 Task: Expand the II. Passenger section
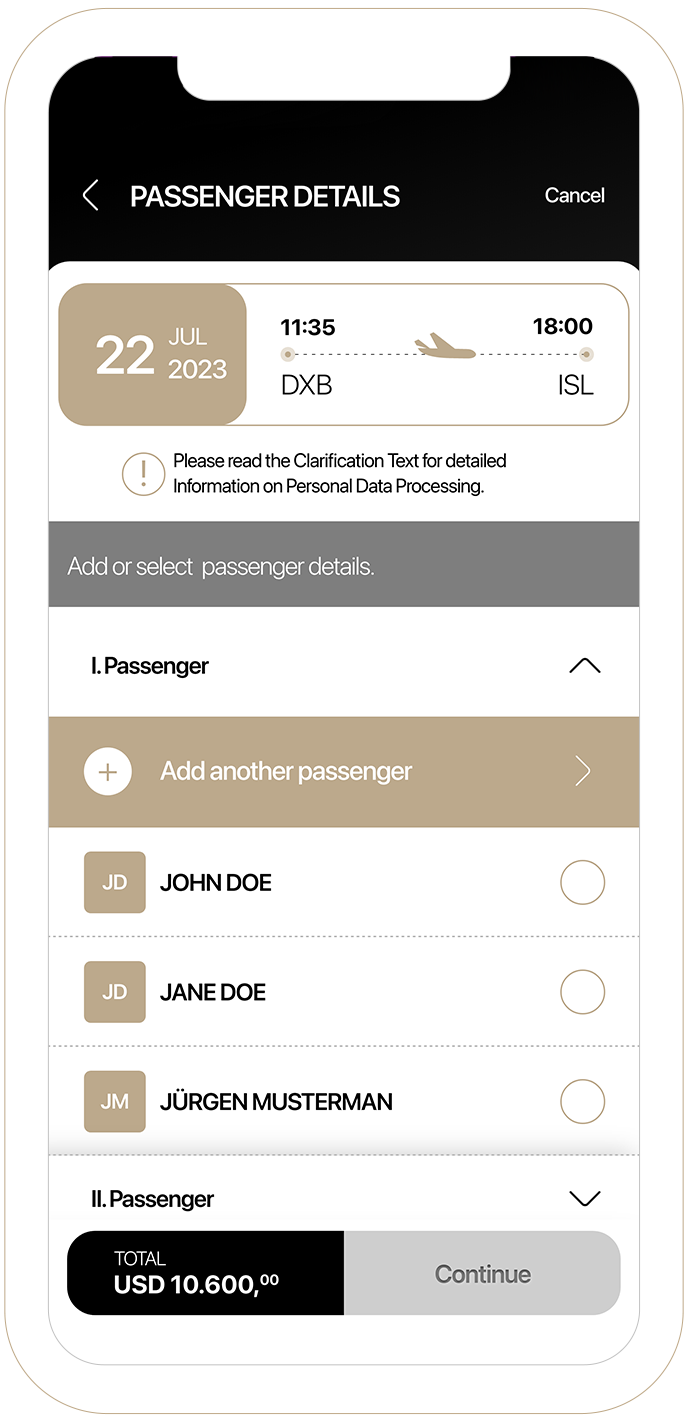point(584,1199)
